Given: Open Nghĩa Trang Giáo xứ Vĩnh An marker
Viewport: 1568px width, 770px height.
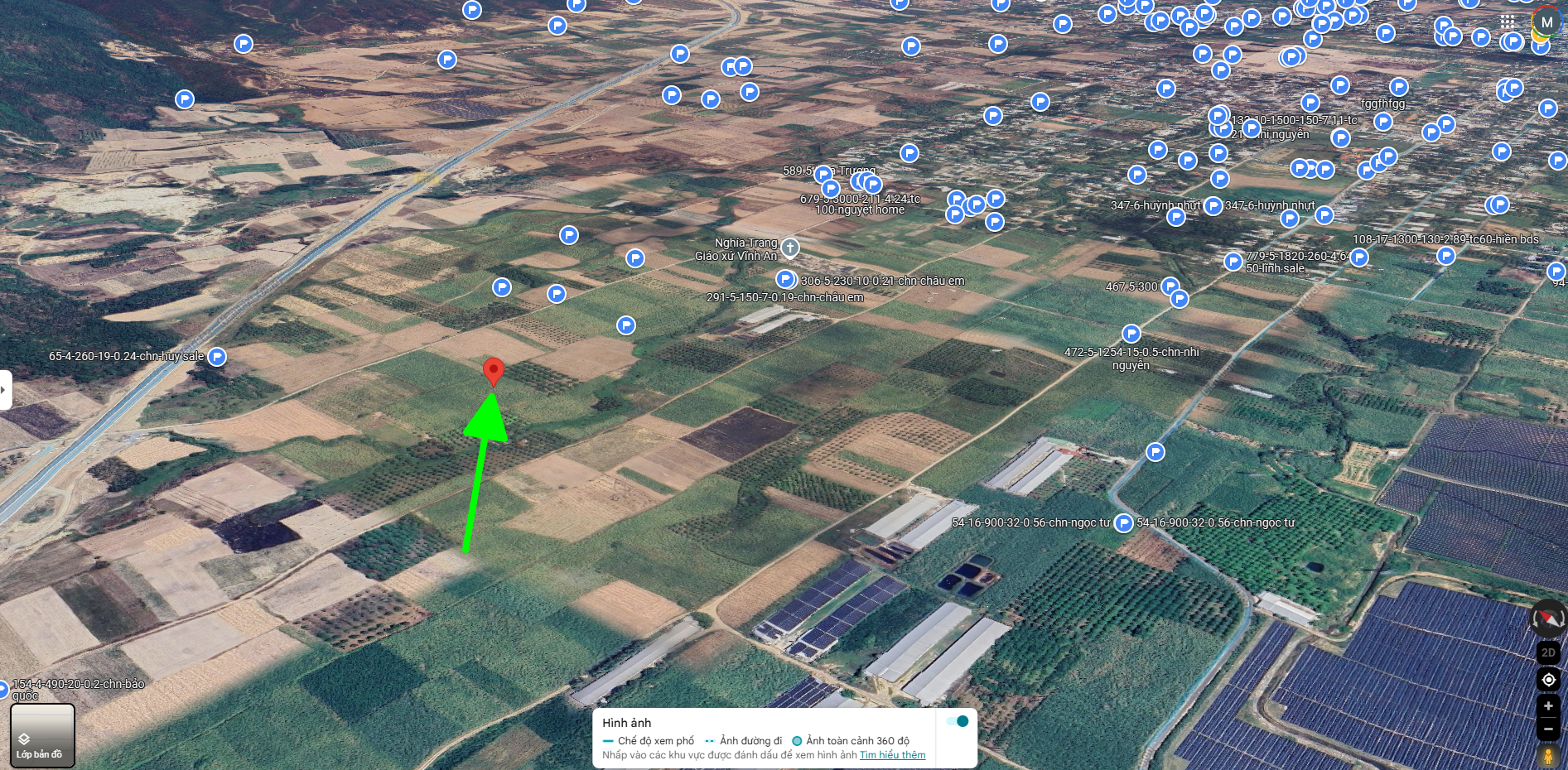Looking at the screenshot, I should [790, 248].
